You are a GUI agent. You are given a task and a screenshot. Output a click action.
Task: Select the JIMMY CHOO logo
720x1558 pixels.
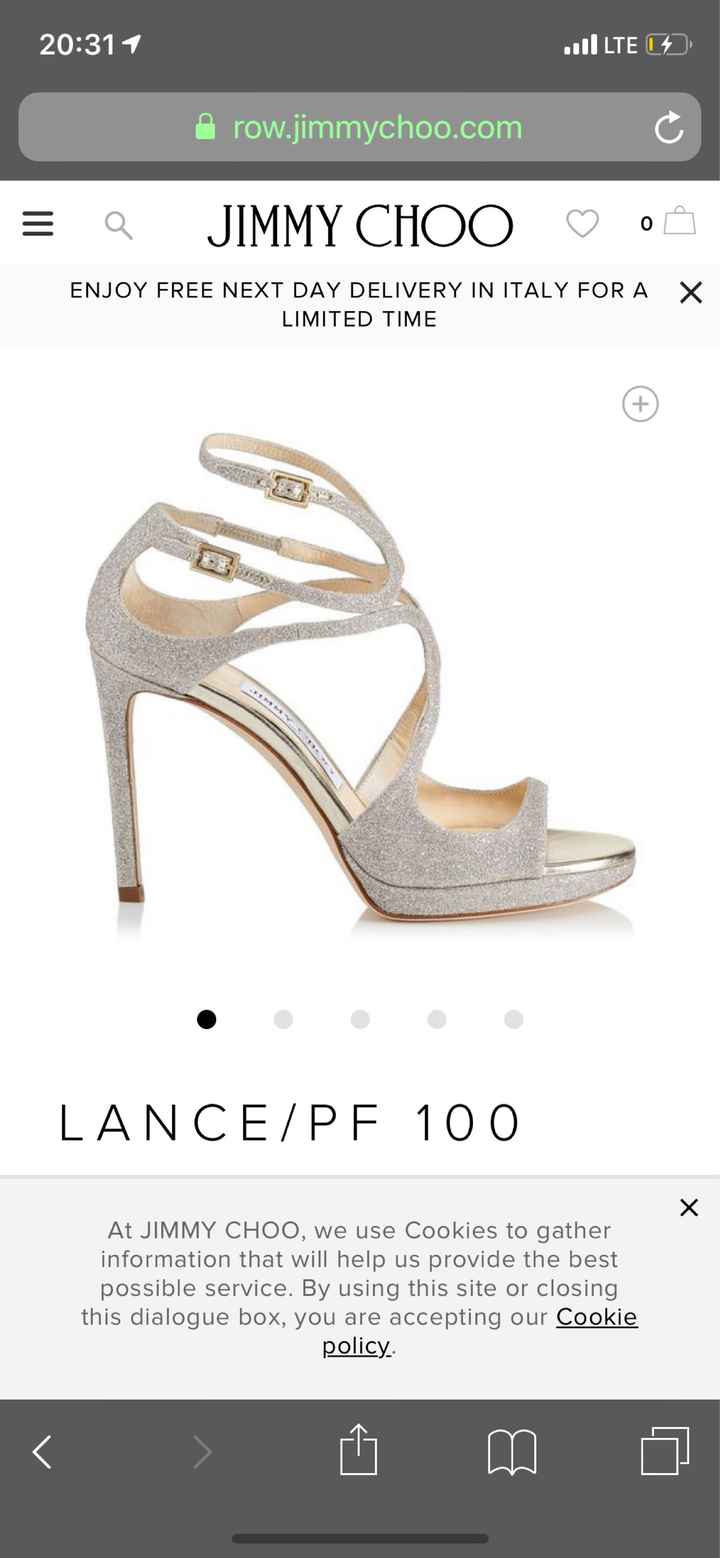[360, 224]
